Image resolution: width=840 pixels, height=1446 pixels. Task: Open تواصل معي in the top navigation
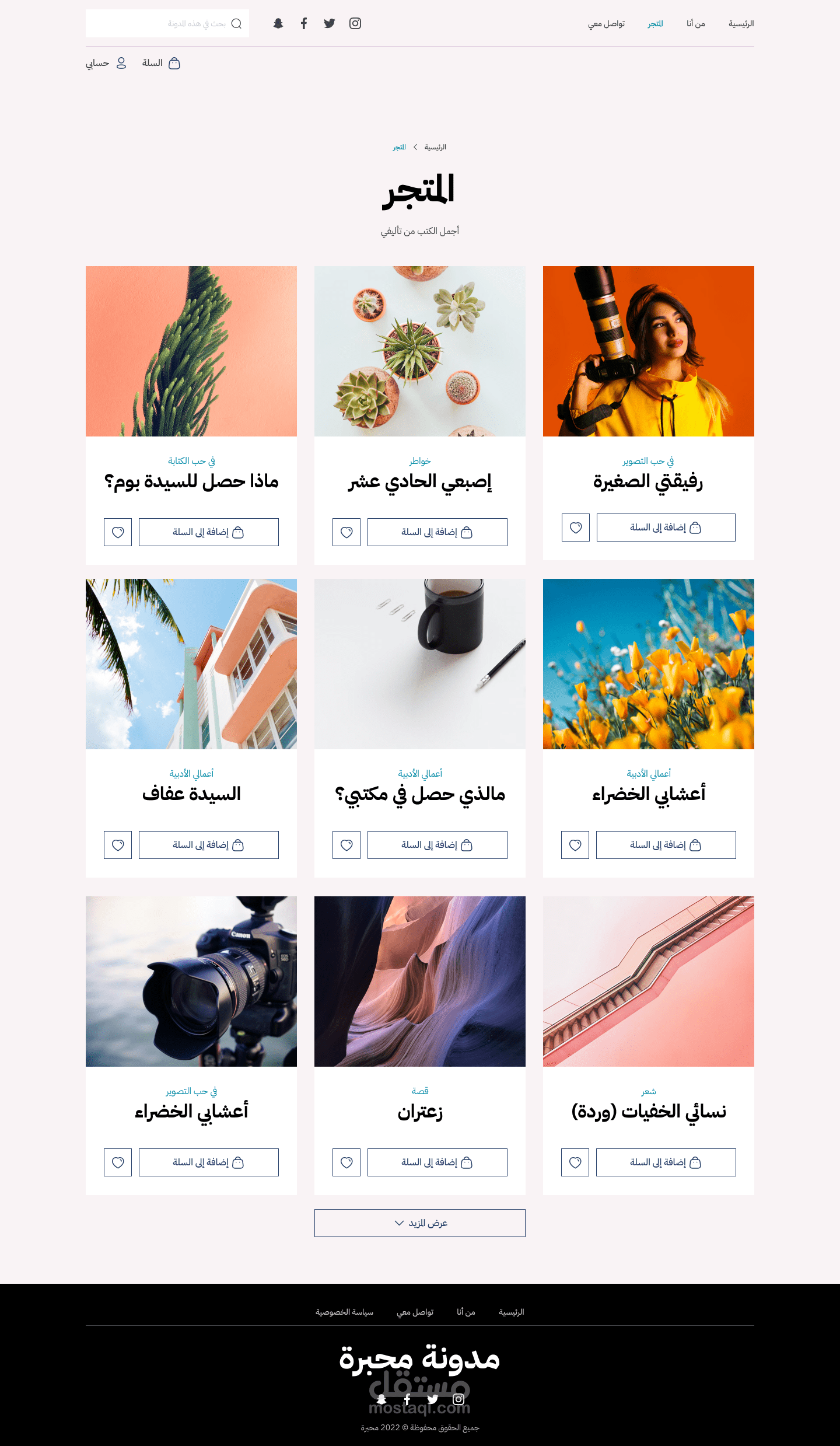point(606,23)
